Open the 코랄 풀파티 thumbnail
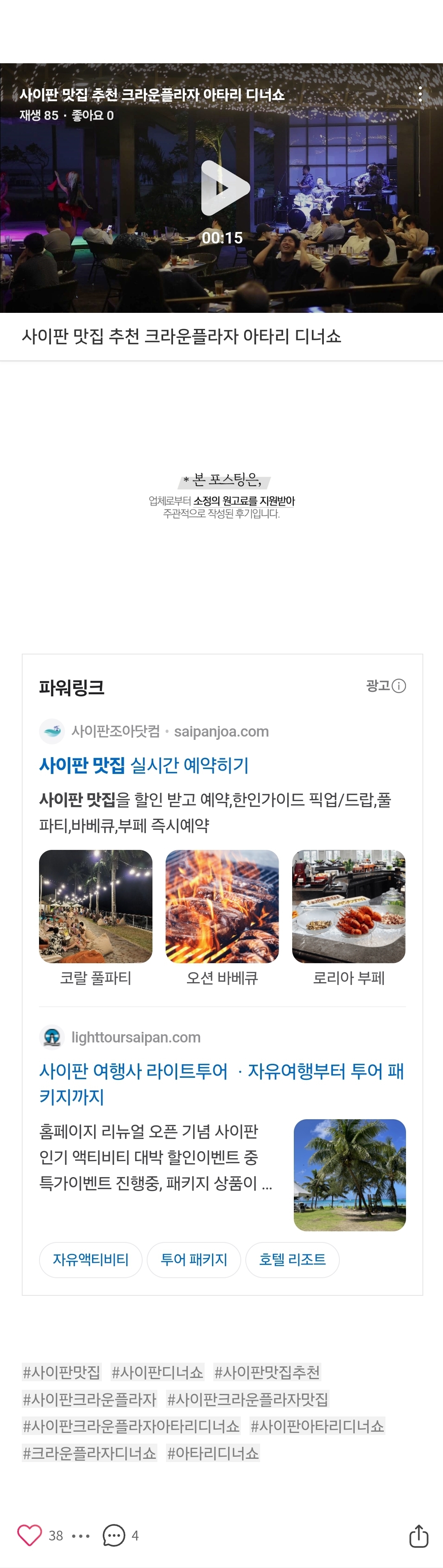 pyautogui.click(x=96, y=906)
